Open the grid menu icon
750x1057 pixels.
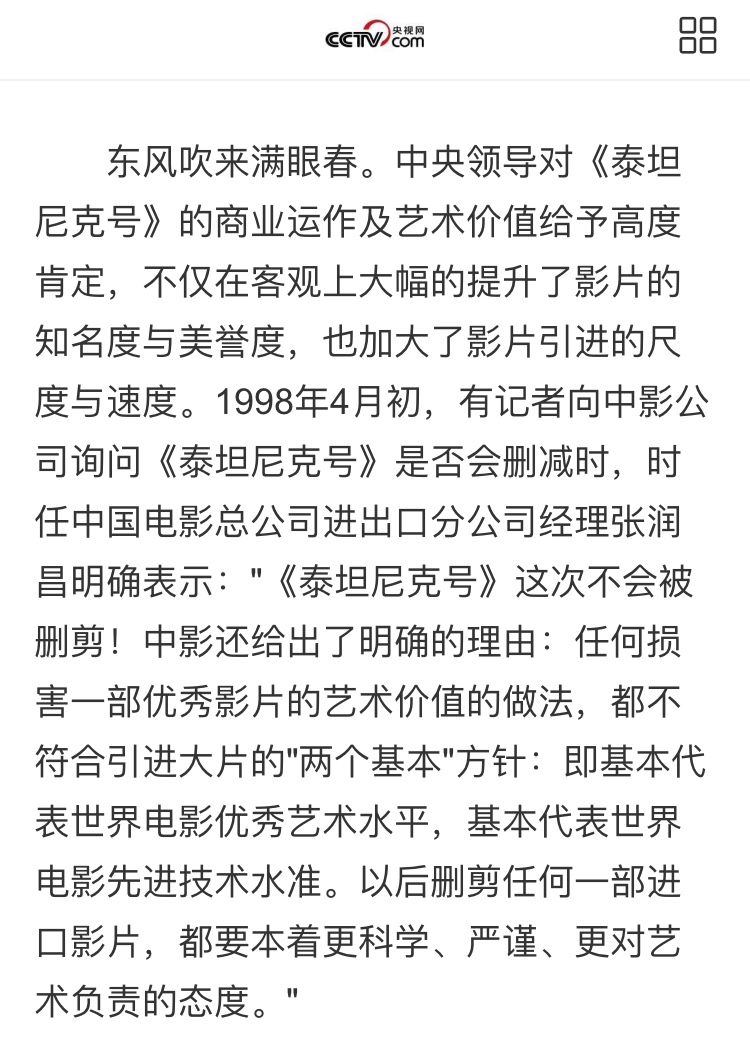pos(697,36)
